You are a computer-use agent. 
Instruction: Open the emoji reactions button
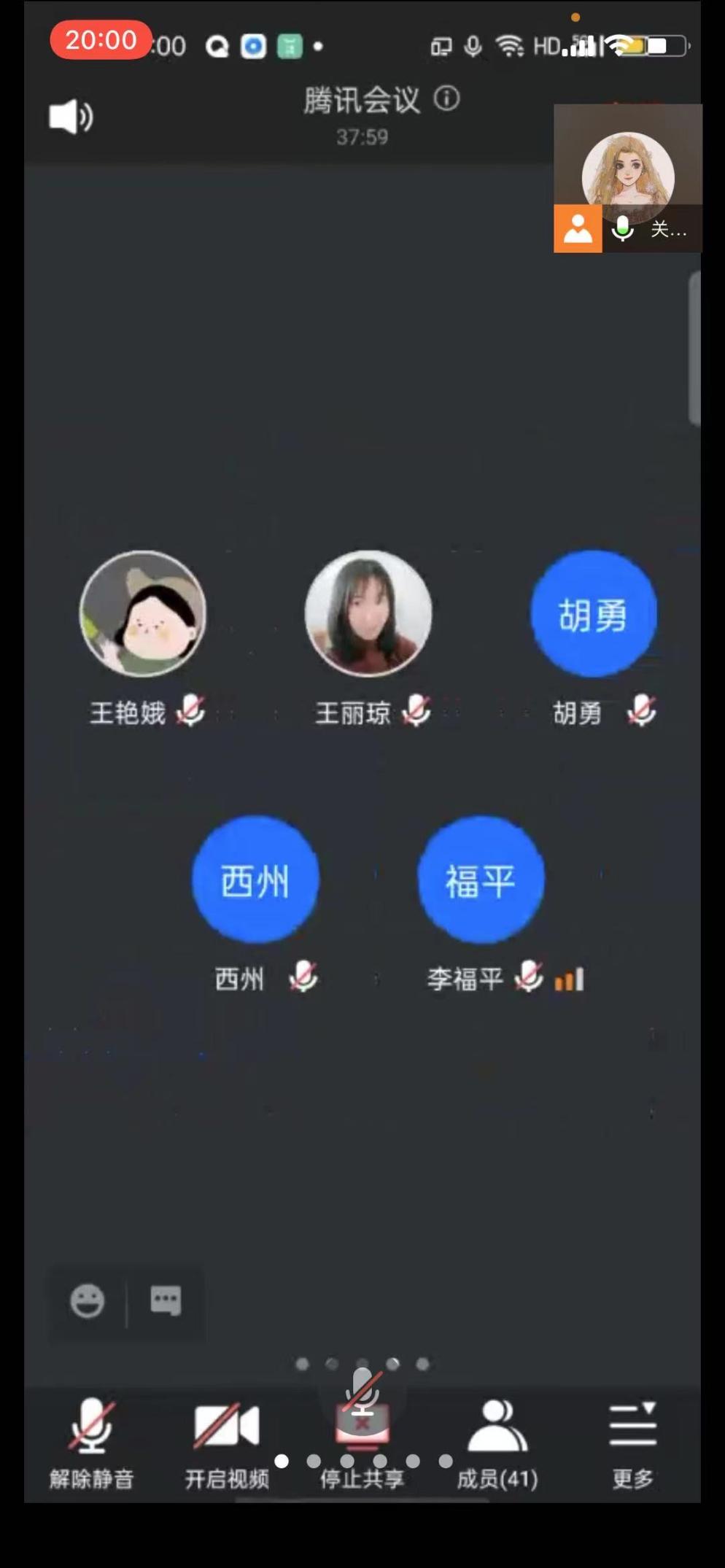(88, 1301)
